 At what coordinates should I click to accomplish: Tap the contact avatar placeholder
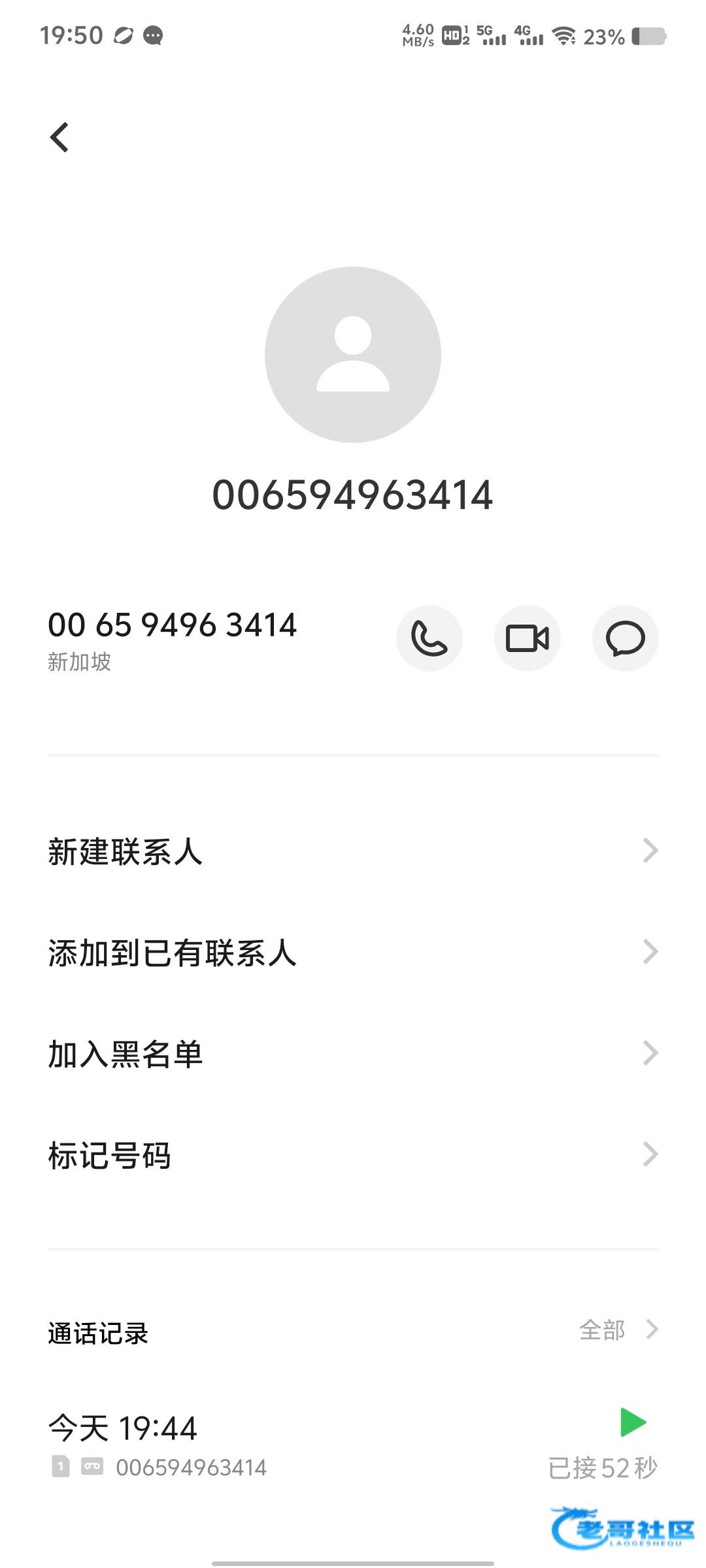click(x=353, y=355)
